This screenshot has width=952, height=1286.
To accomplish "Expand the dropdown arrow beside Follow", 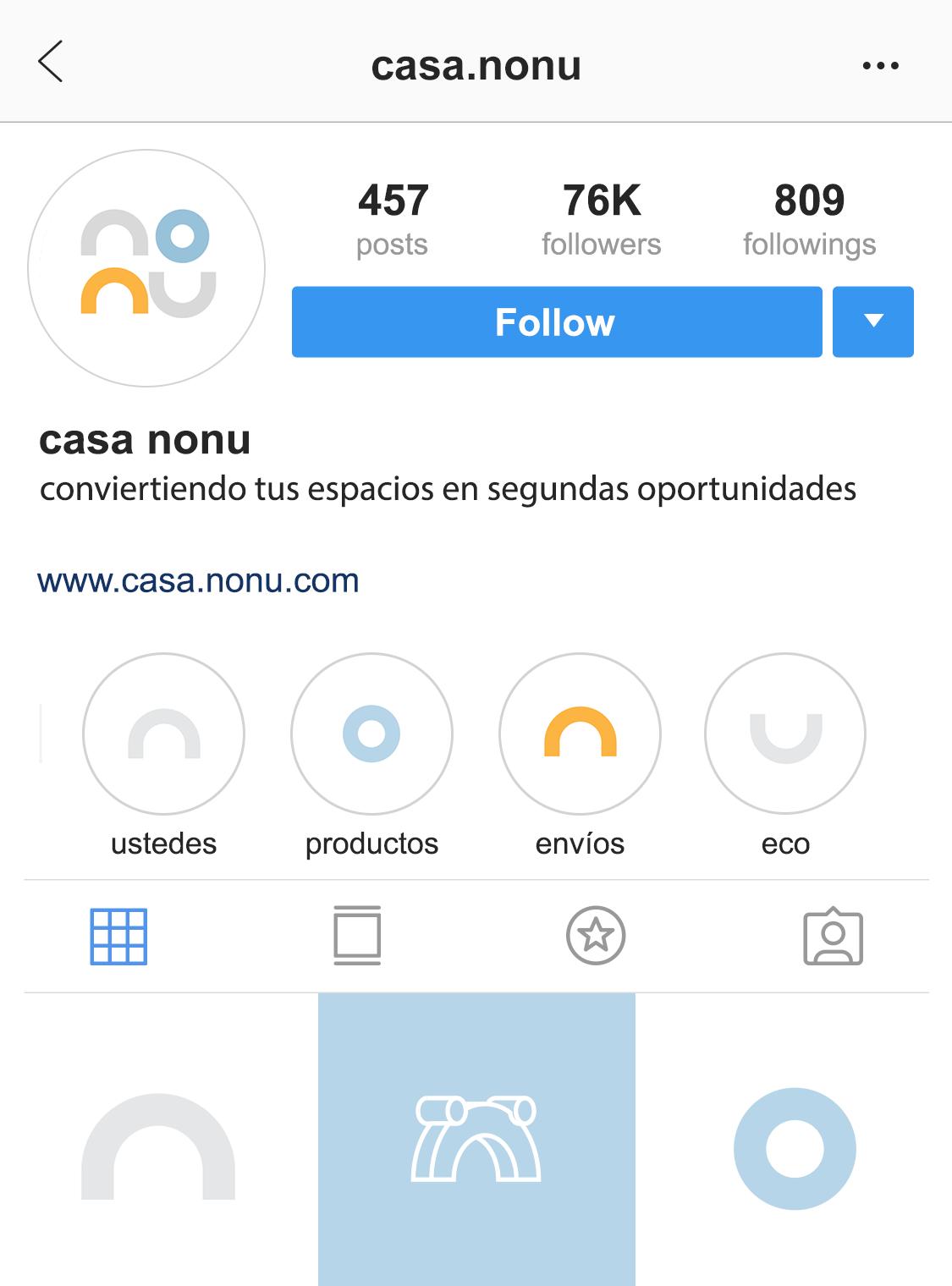I will pyautogui.click(x=872, y=322).
